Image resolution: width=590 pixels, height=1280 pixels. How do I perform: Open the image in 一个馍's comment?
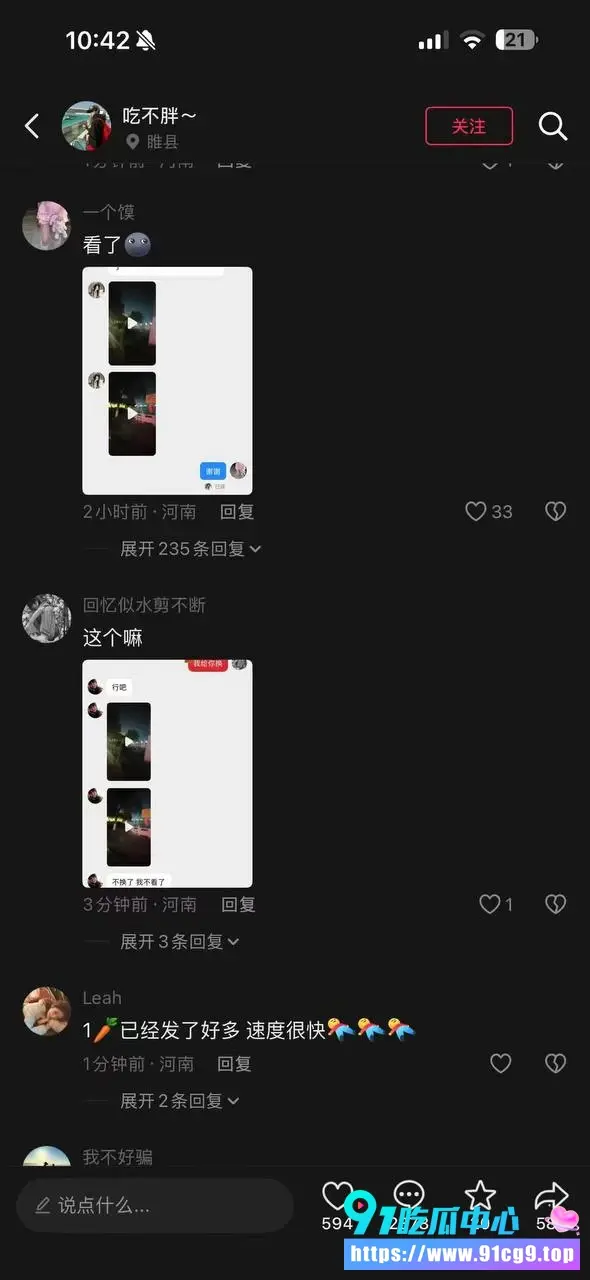point(167,381)
